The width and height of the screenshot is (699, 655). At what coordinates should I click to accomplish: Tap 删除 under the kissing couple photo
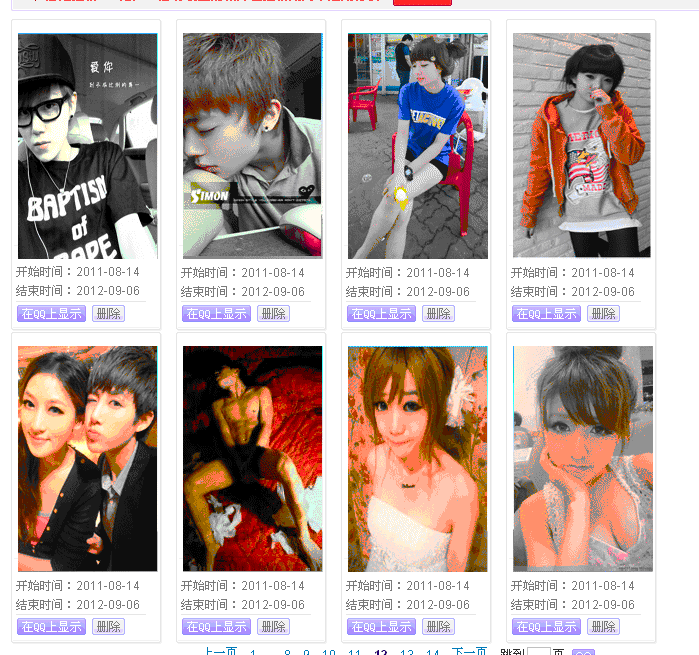pyautogui.click(x=108, y=626)
